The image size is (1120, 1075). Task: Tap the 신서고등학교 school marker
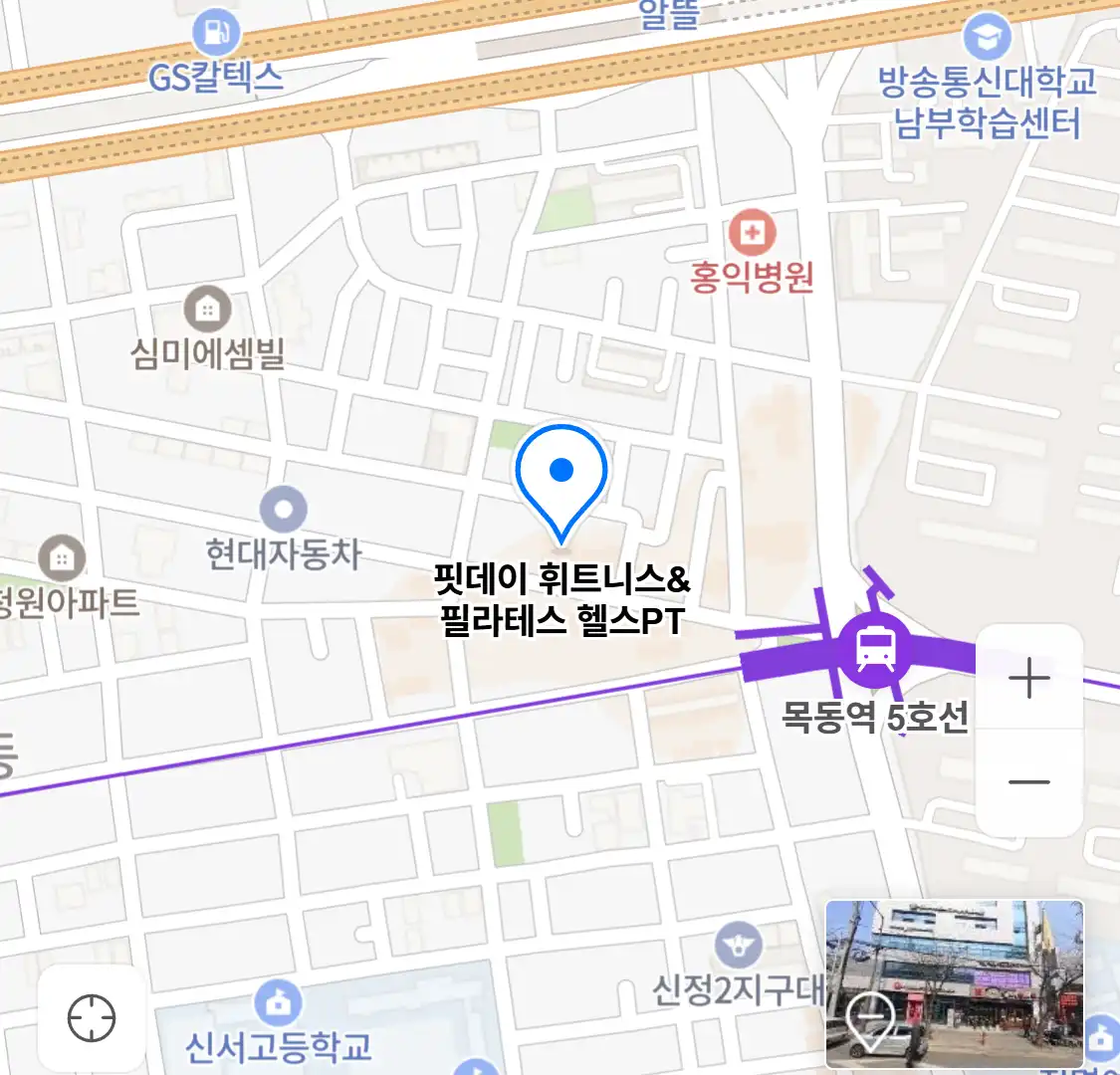278,1003
